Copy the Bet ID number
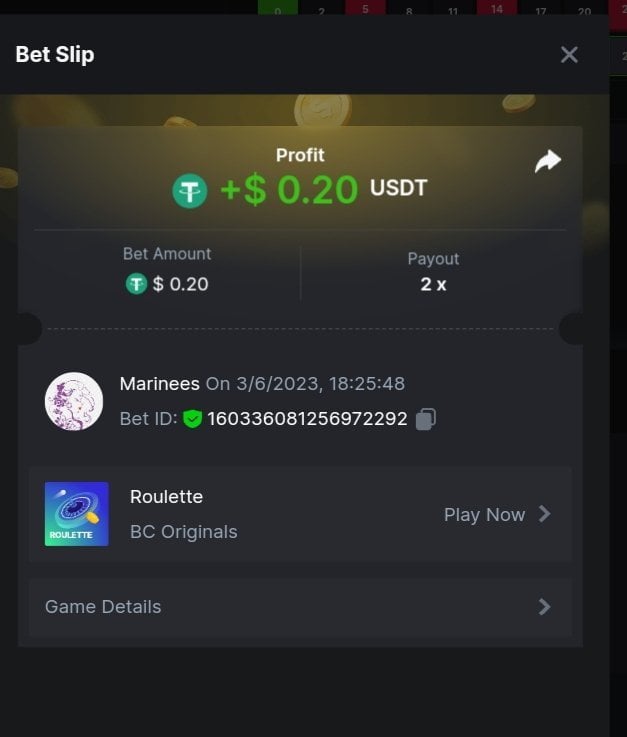 (425, 419)
